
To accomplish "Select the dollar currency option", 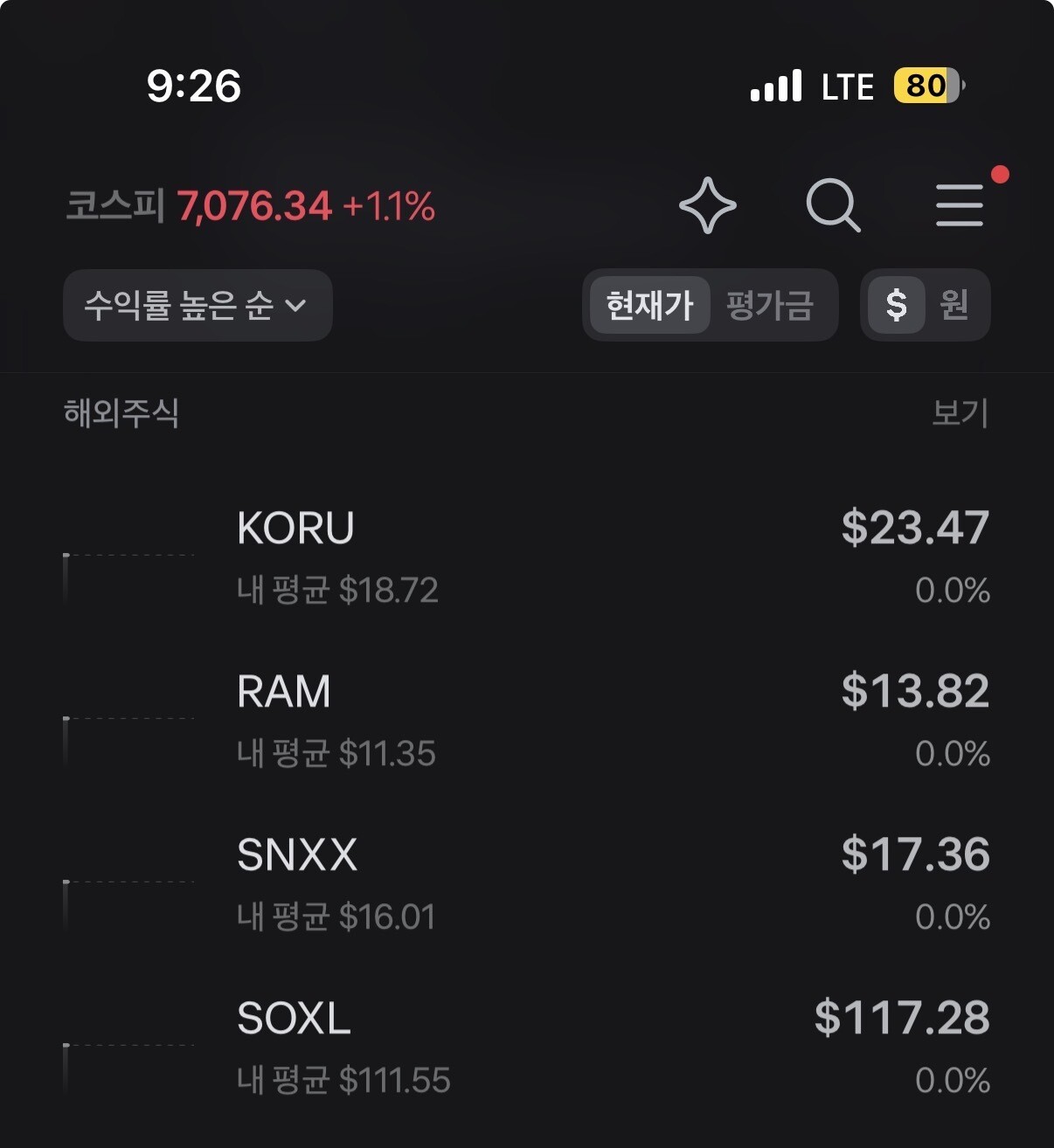I will pos(896,305).
